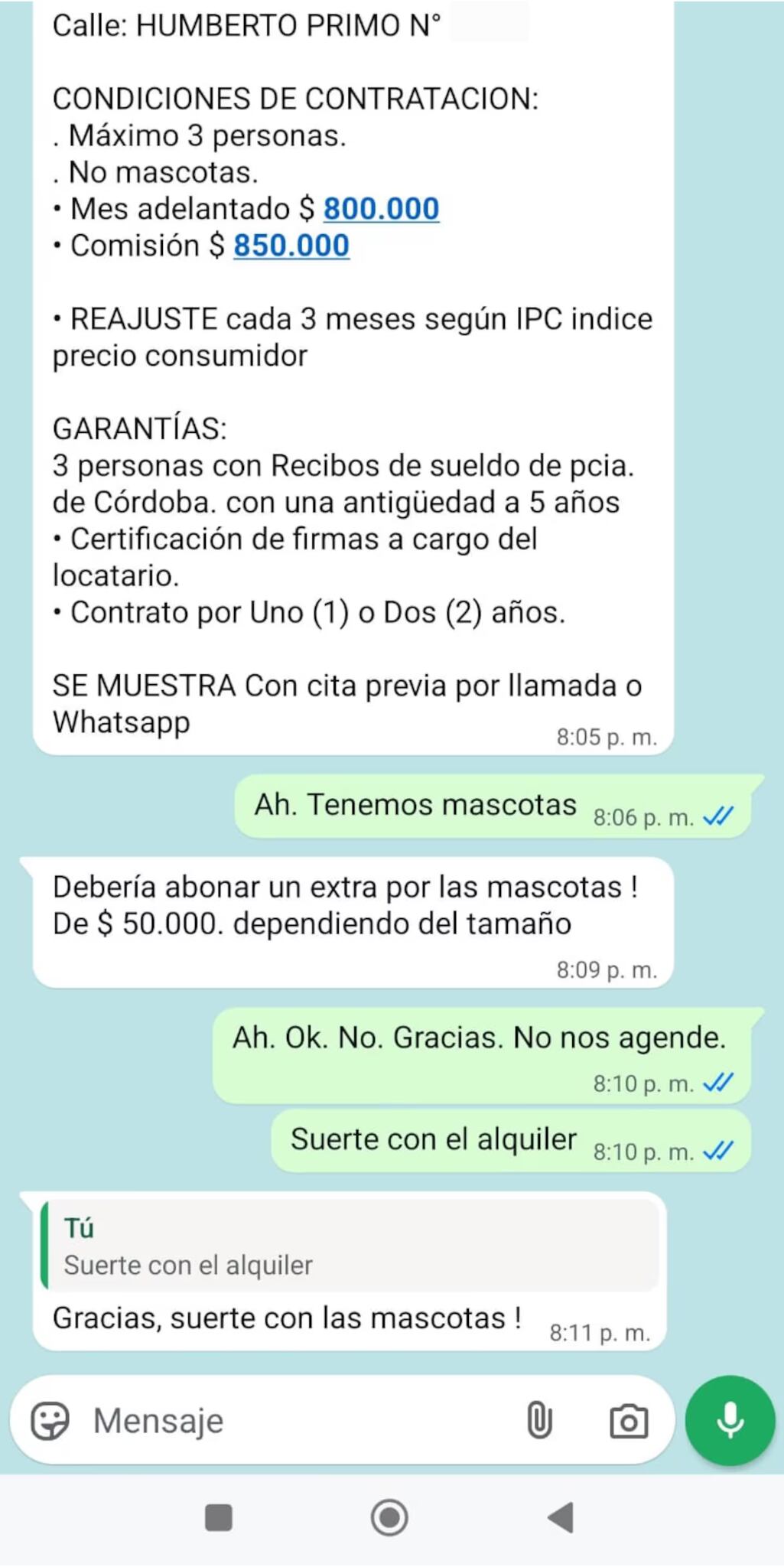This screenshot has width=784, height=1567.
Task: Tap the microphone voice message button
Action: [730, 1421]
